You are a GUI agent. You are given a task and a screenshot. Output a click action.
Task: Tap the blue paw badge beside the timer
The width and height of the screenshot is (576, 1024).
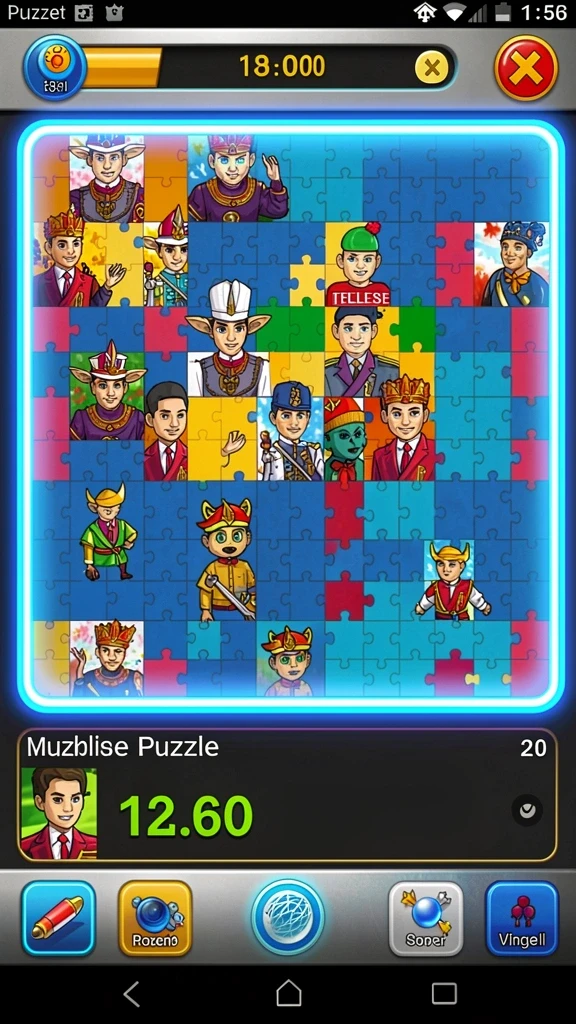(55, 68)
